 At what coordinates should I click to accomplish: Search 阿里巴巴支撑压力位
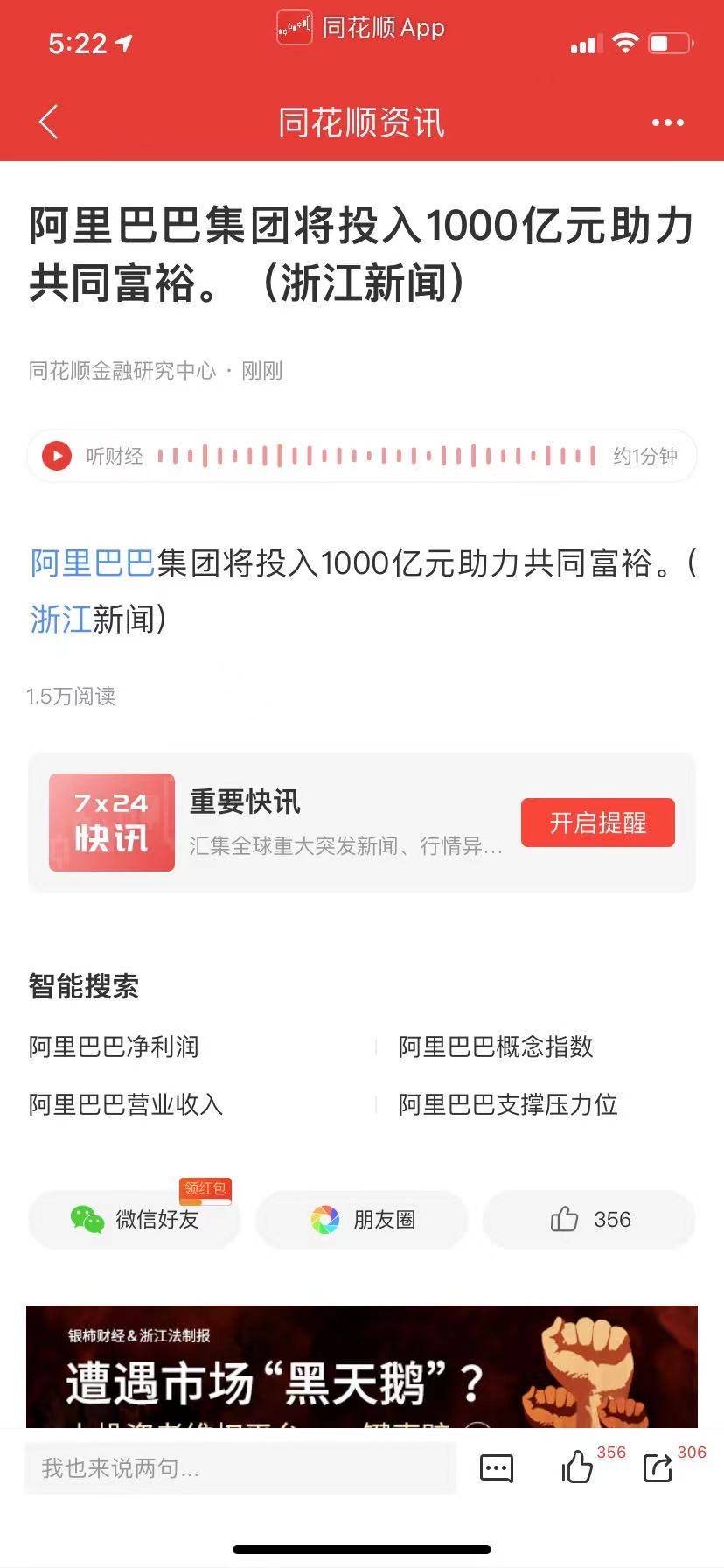click(x=508, y=1104)
